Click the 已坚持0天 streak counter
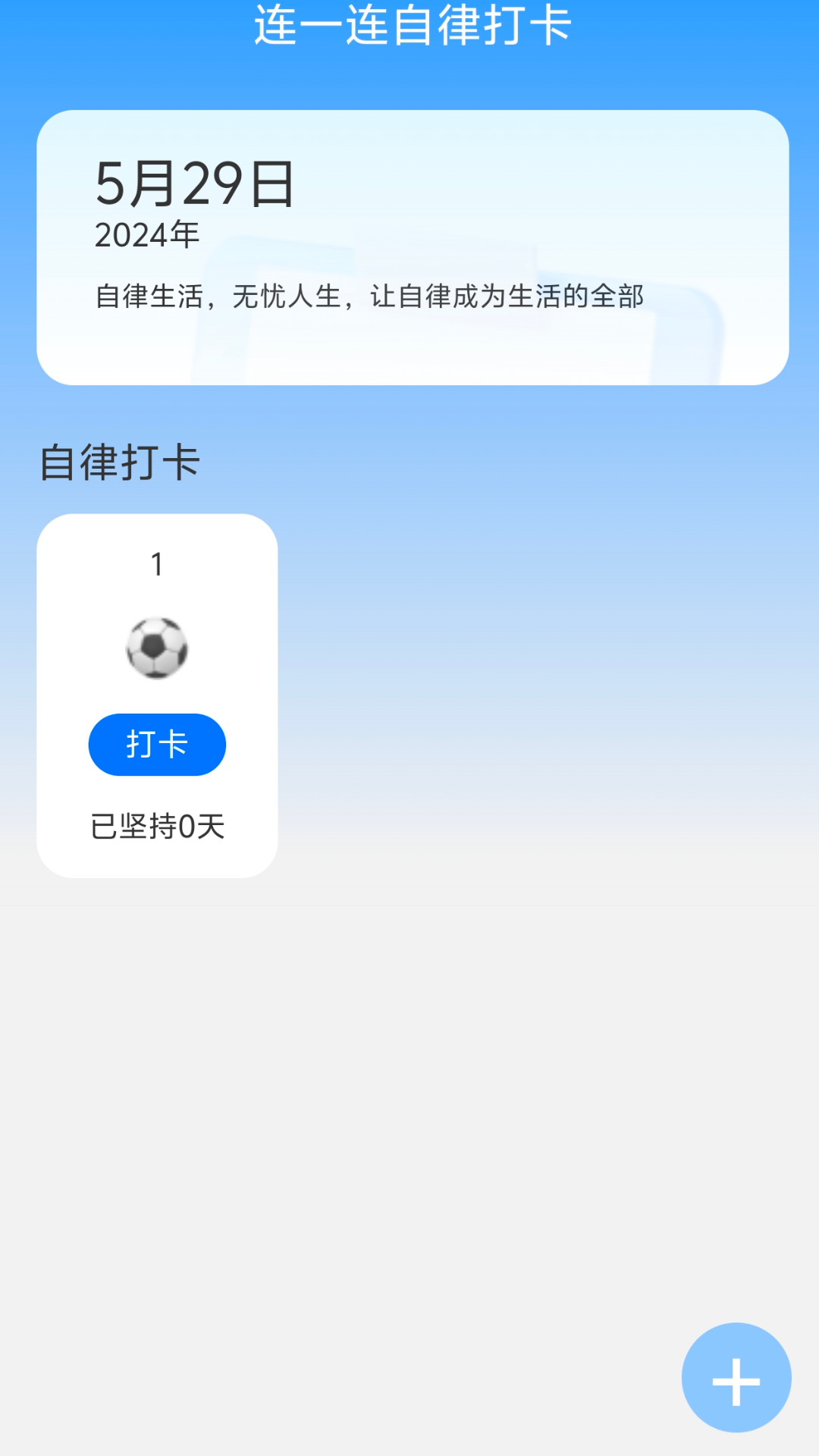The height and width of the screenshot is (1456, 819). (156, 826)
